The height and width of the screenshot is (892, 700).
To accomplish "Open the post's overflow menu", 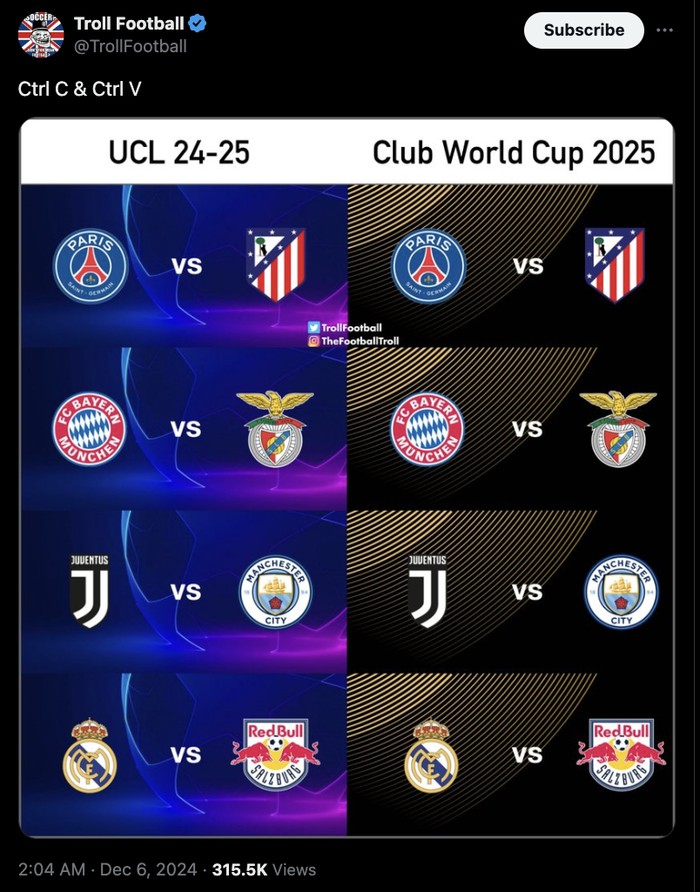I will [665, 30].
